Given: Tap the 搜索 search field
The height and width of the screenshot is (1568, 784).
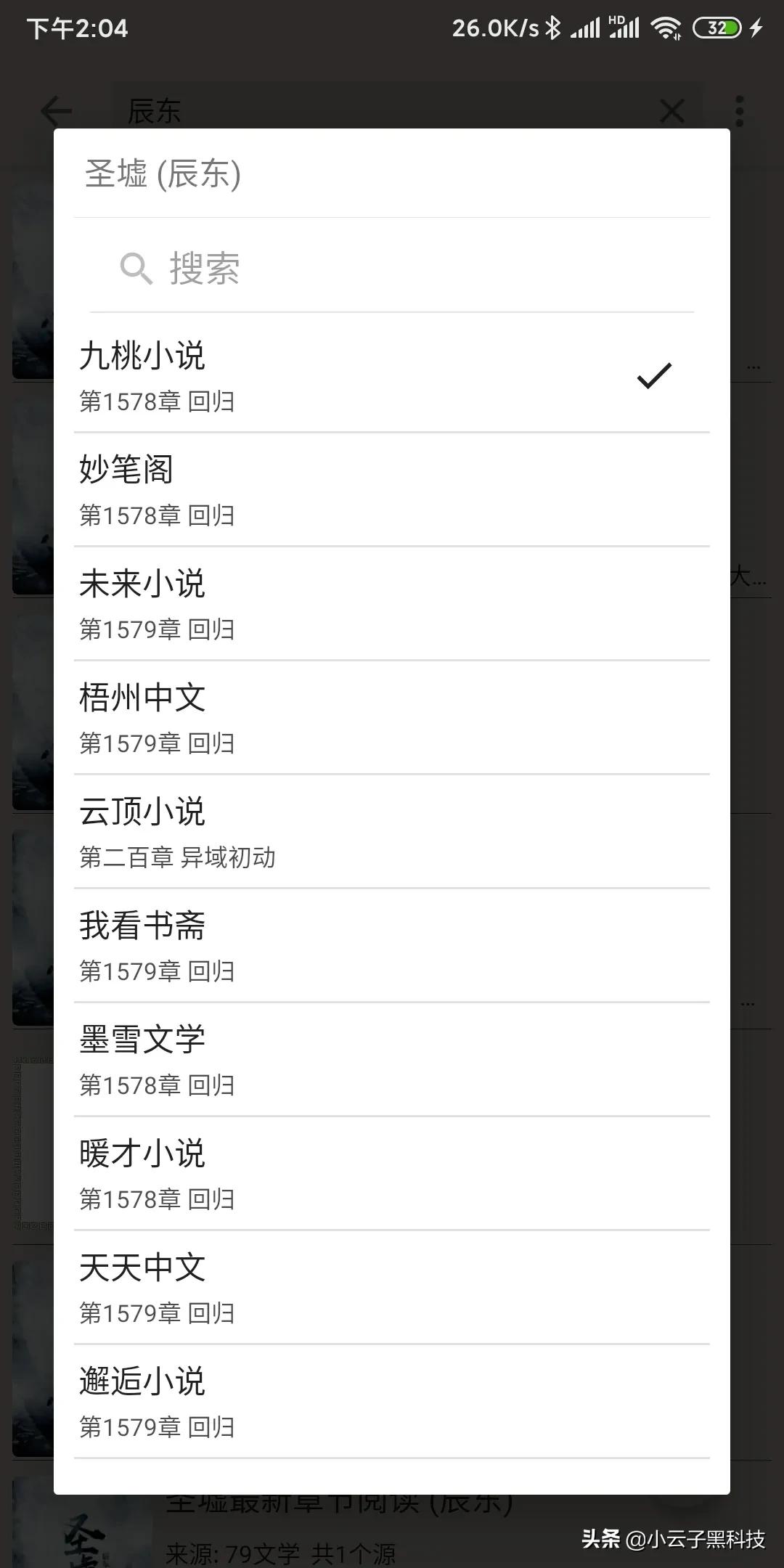Looking at the screenshot, I should pyautogui.click(x=392, y=269).
